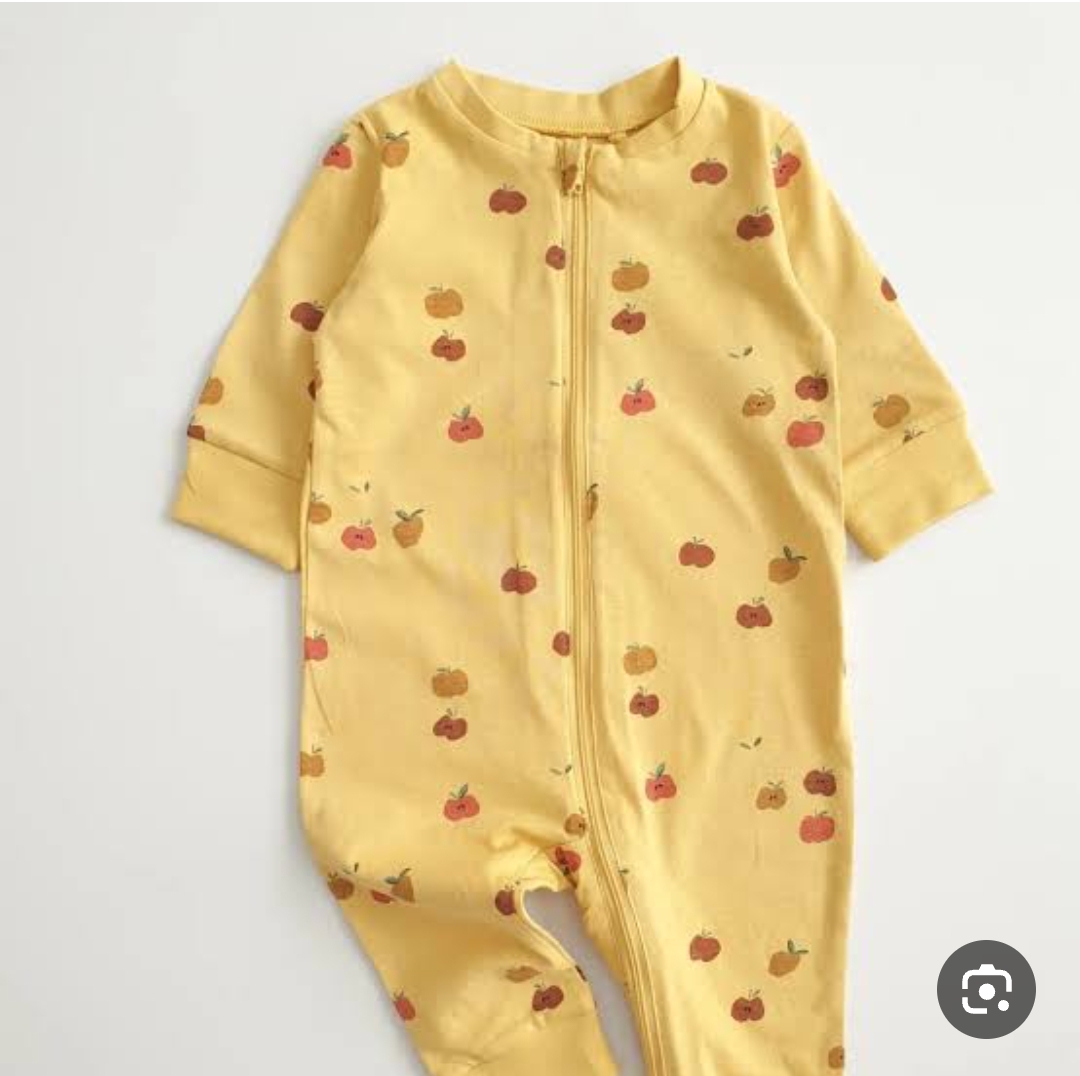Search this image with the Lens icon
This screenshot has height=1076, width=1080.
tap(985, 989)
